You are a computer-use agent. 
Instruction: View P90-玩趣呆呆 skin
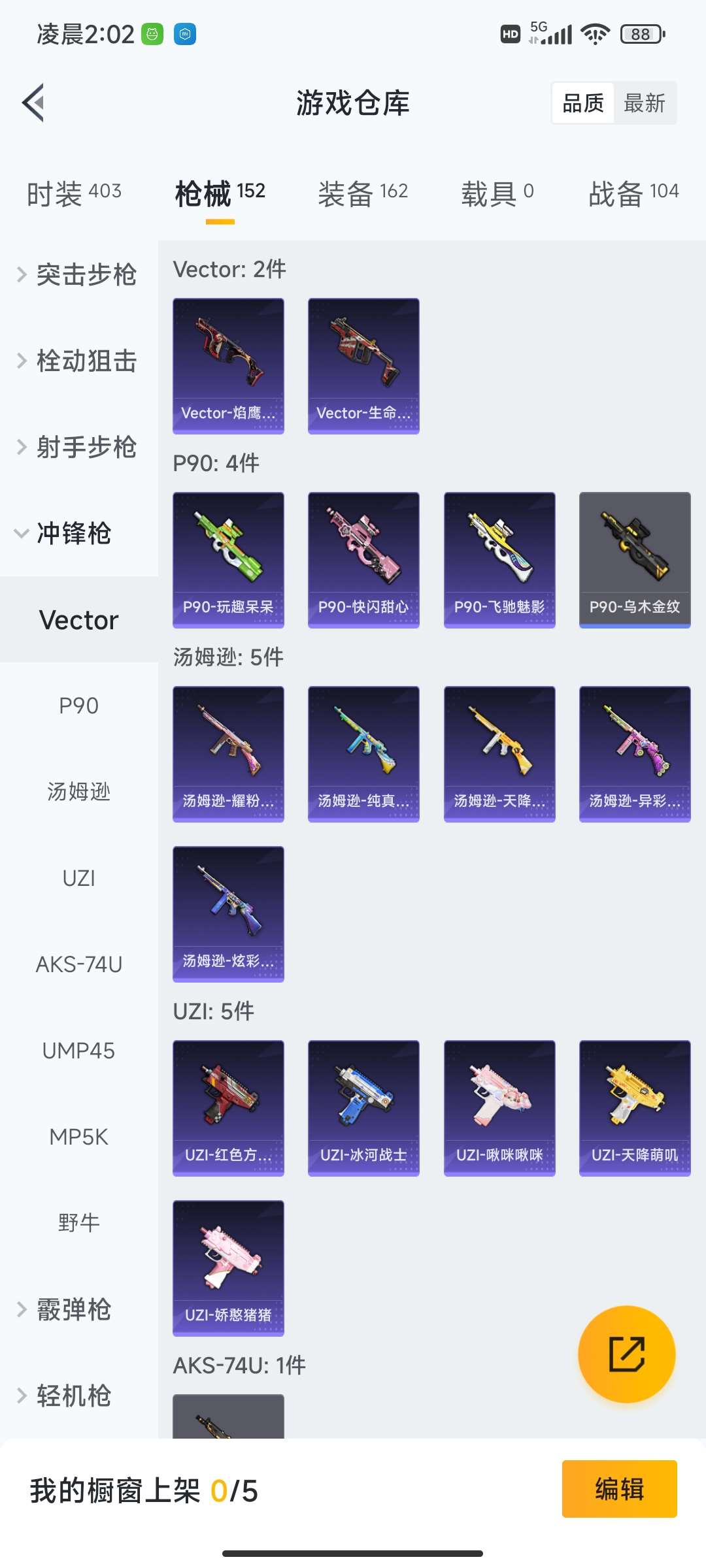[228, 560]
